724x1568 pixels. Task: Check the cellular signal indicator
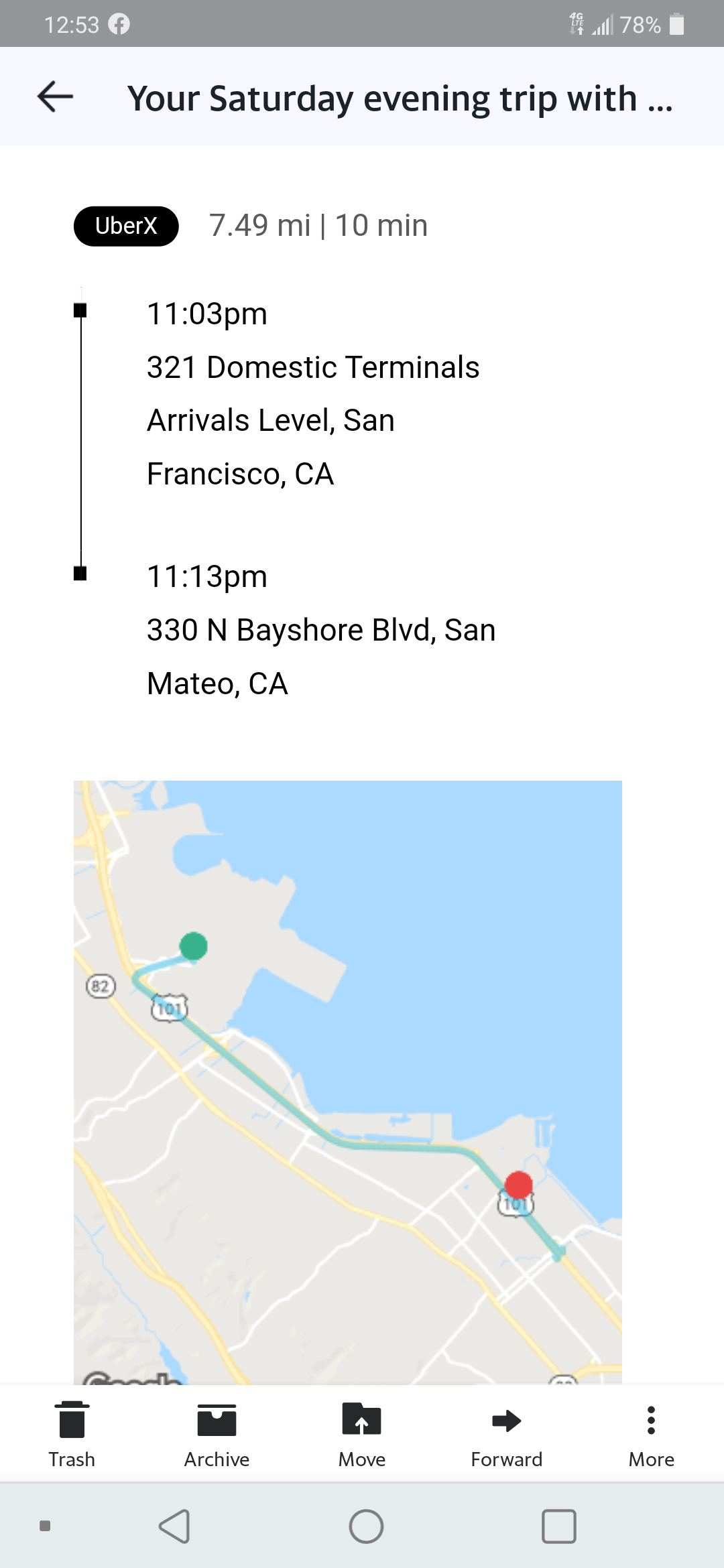[602, 24]
